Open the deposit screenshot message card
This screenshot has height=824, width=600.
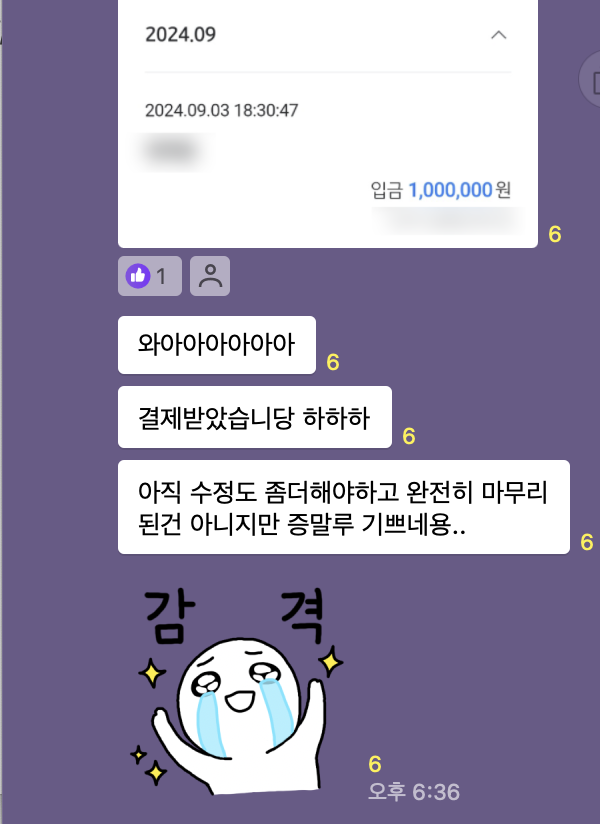[328, 130]
